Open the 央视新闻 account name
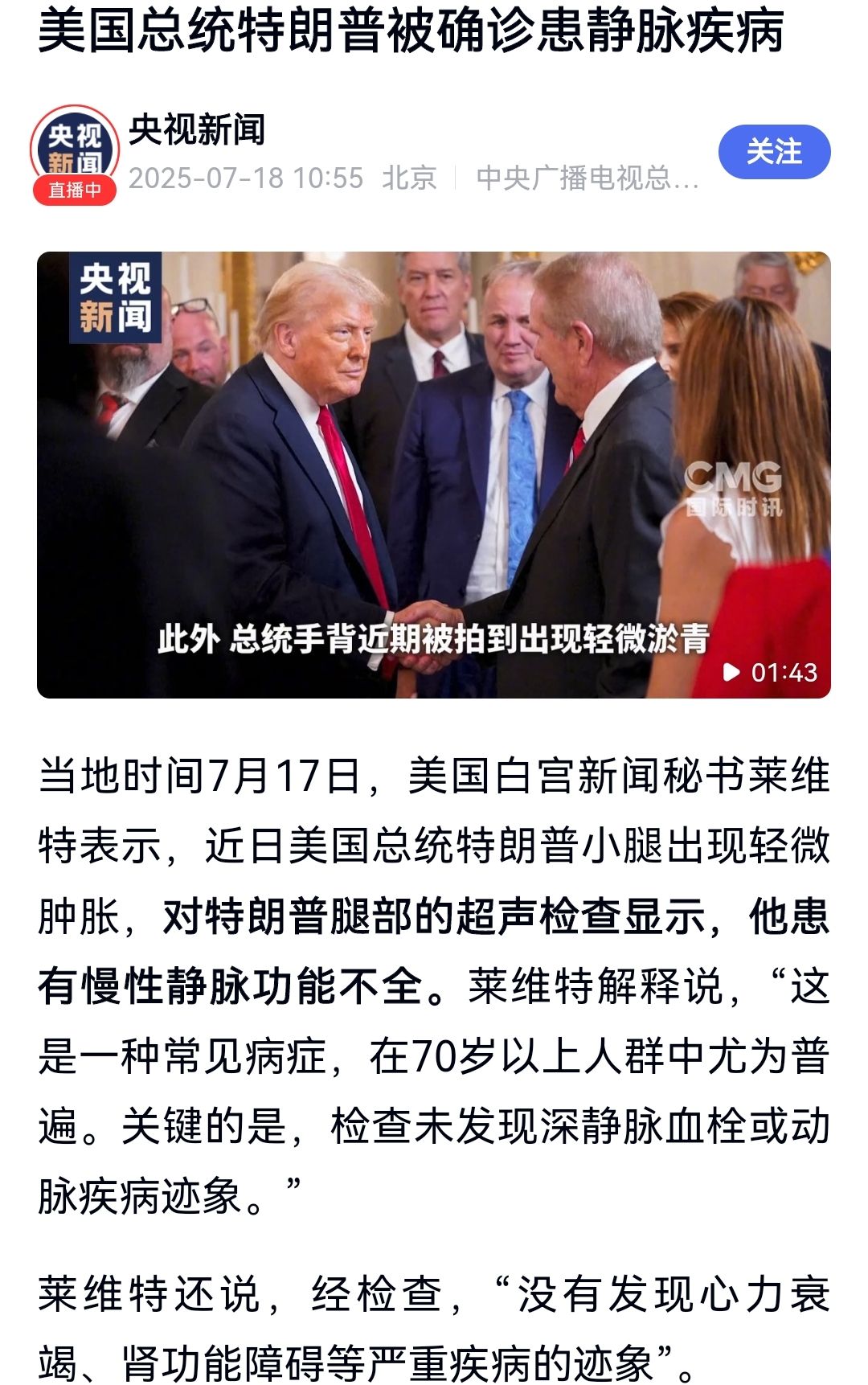 197,129
